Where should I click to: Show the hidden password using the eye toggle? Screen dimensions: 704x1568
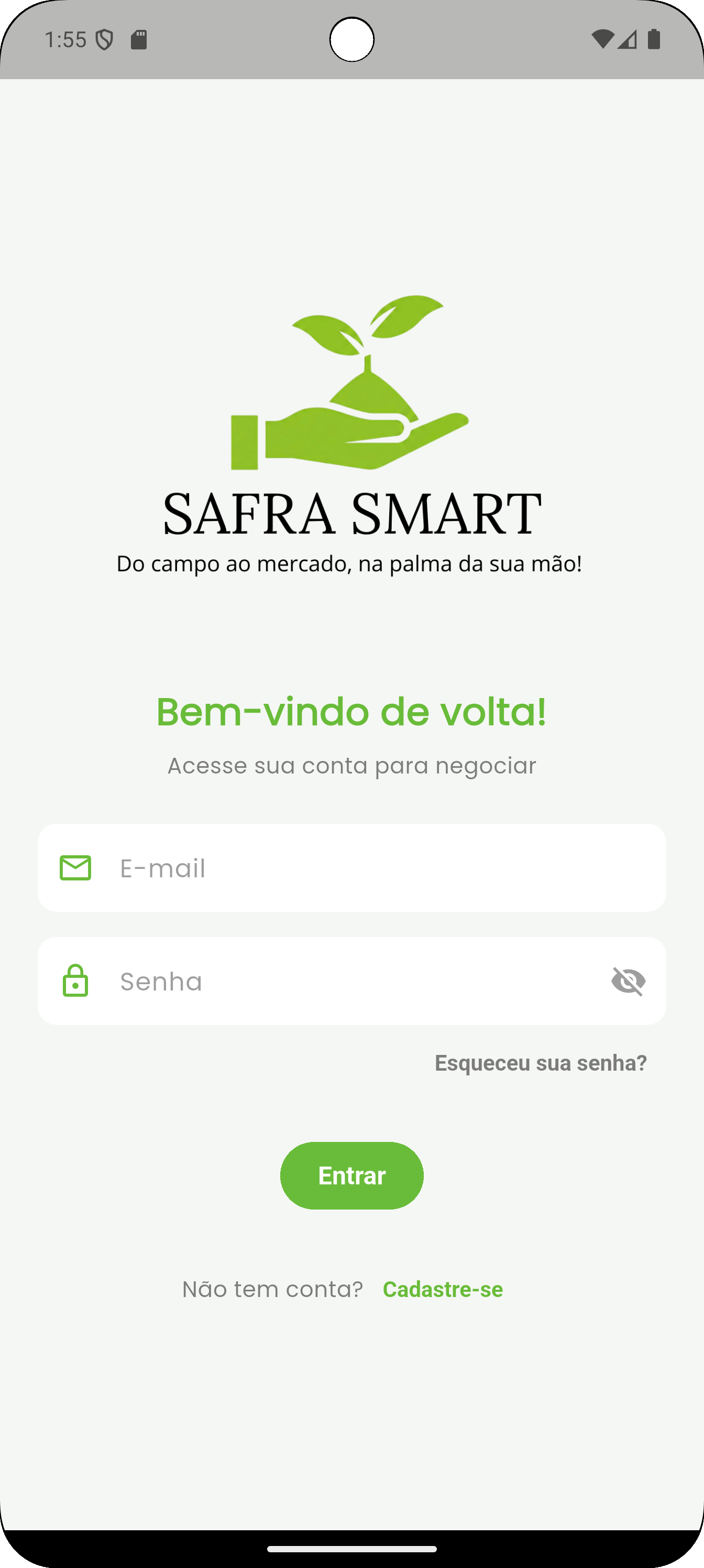pyautogui.click(x=629, y=981)
